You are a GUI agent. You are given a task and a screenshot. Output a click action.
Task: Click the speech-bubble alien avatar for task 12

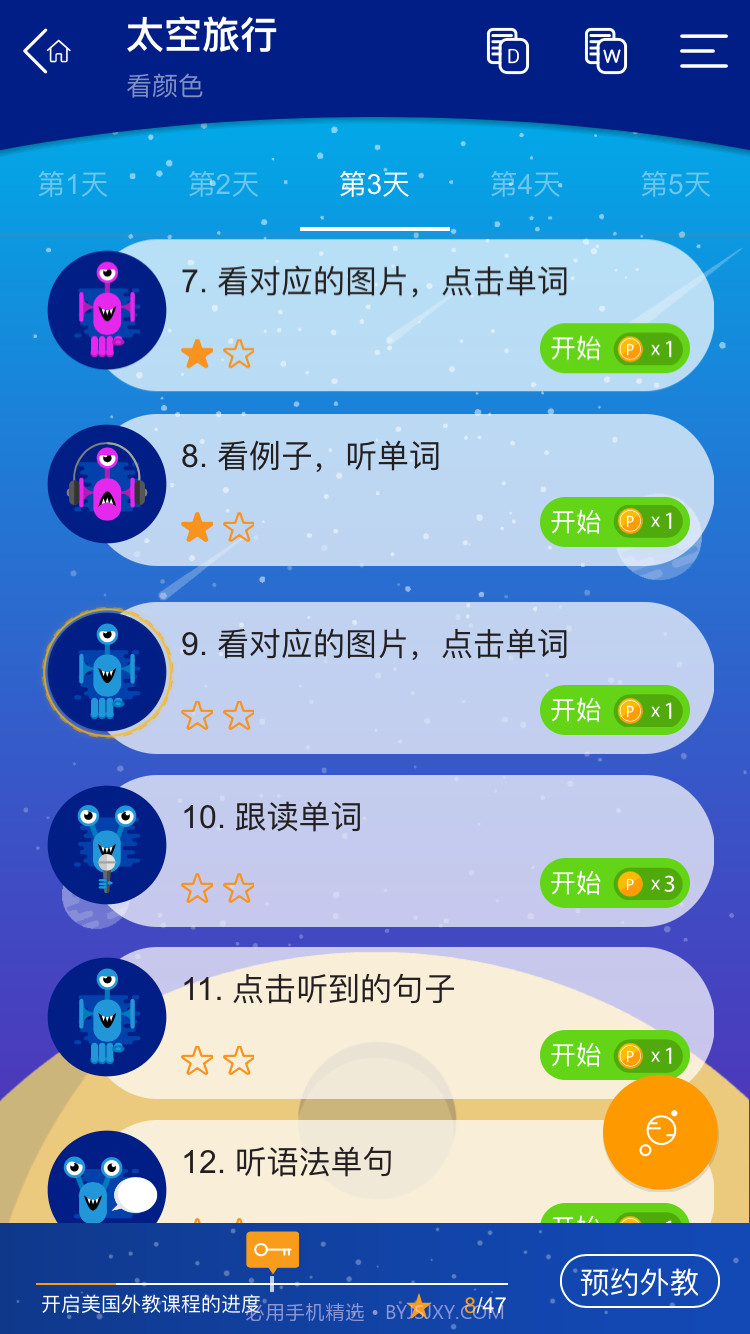(x=107, y=1180)
